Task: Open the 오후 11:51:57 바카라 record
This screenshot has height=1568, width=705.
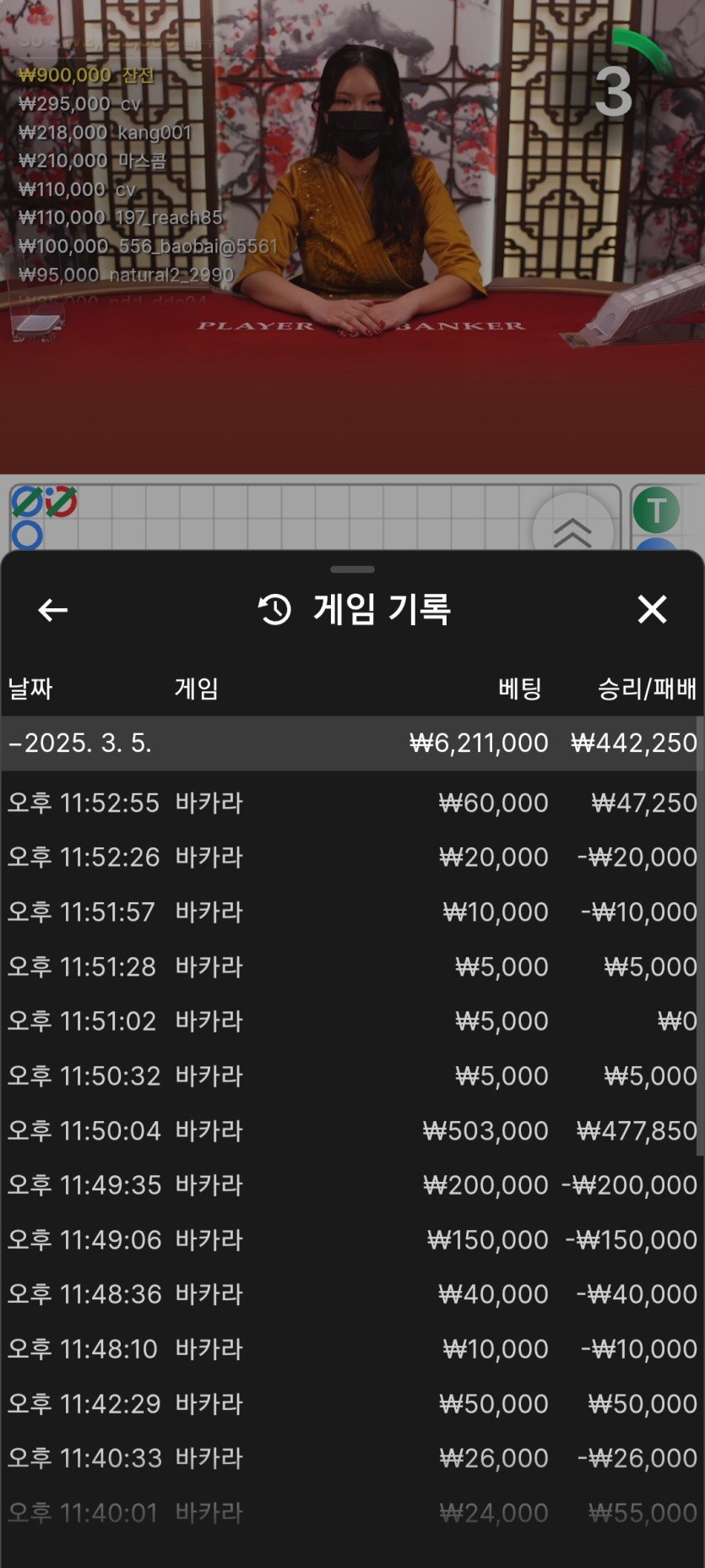Action: point(351,912)
